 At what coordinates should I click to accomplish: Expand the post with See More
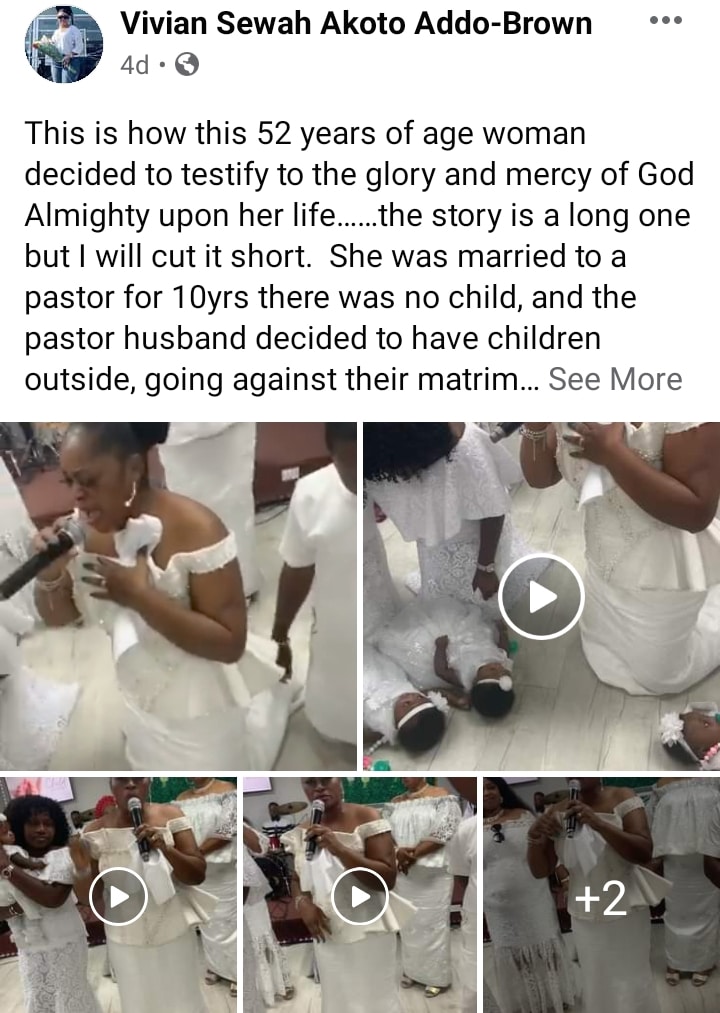point(615,379)
